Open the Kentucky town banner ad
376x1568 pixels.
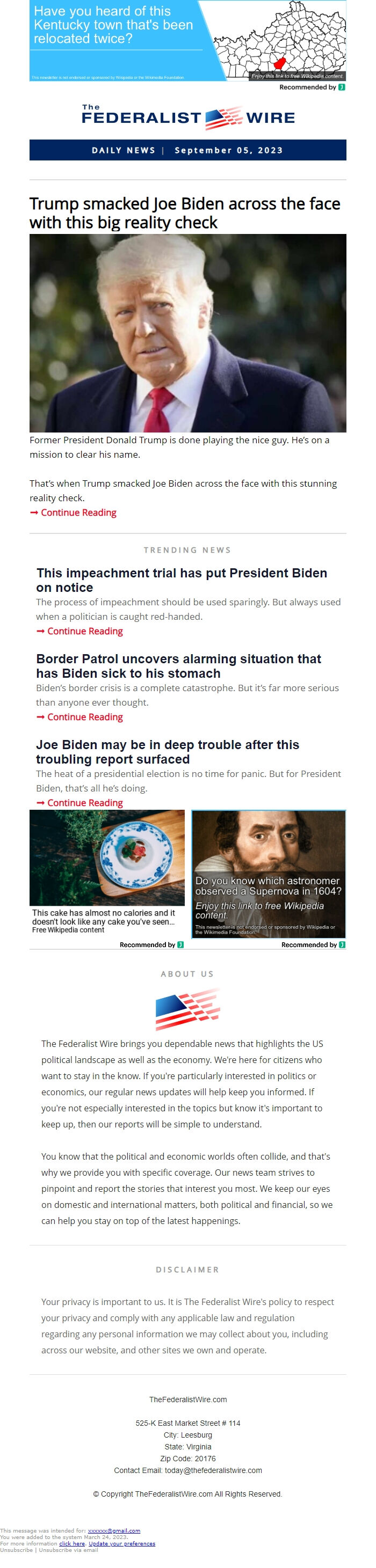point(187,40)
